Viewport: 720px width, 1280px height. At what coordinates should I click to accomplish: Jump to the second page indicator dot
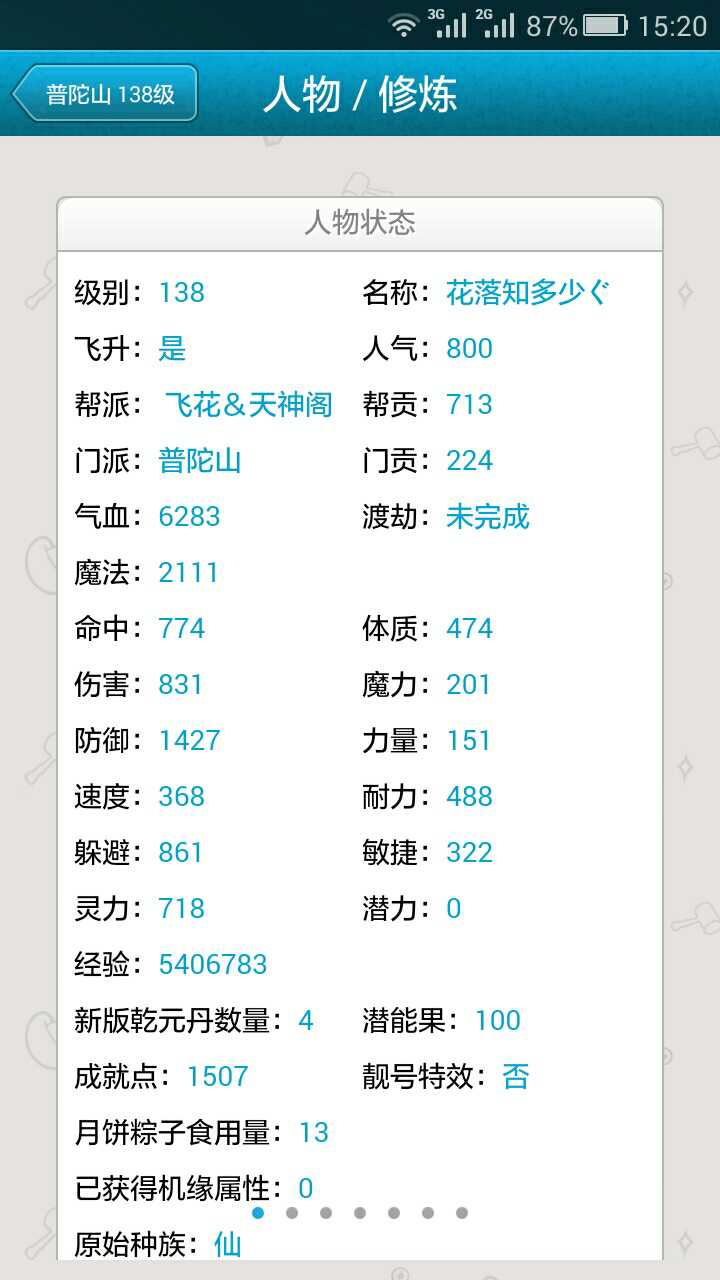click(x=292, y=1213)
